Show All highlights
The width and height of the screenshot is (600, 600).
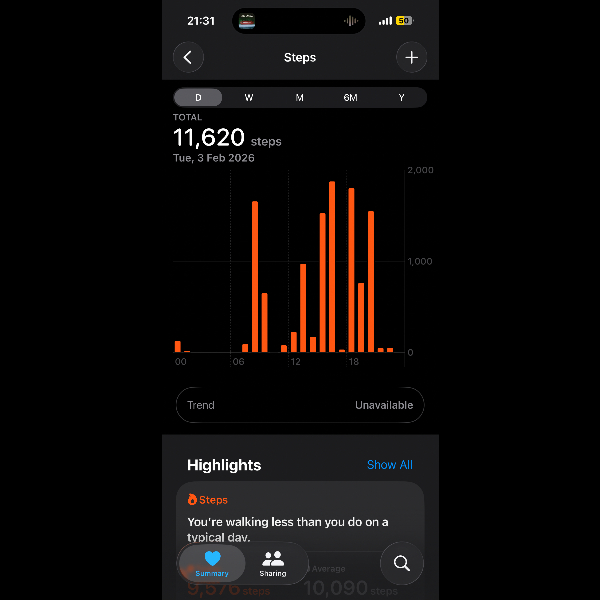pos(389,464)
